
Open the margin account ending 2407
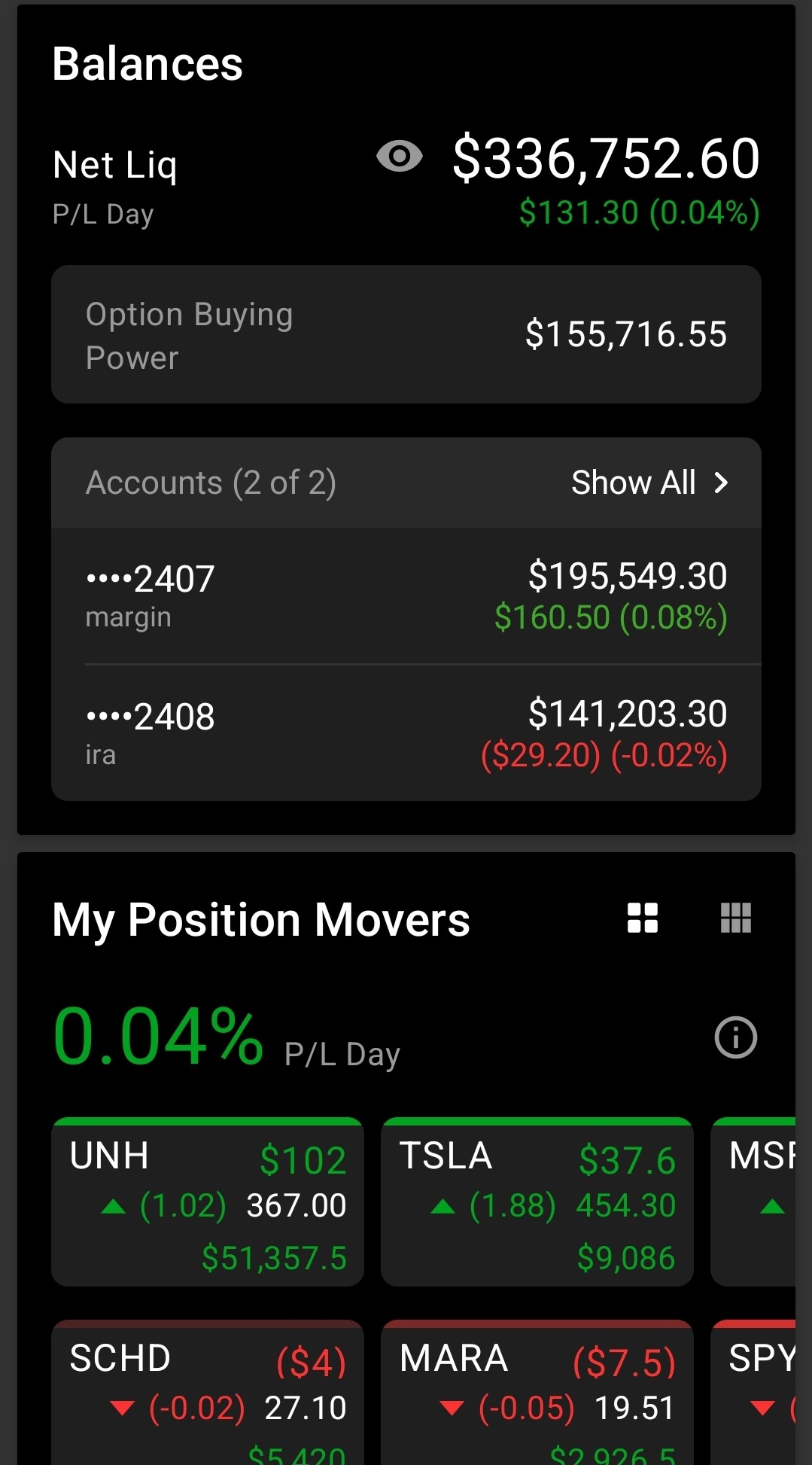click(406, 596)
